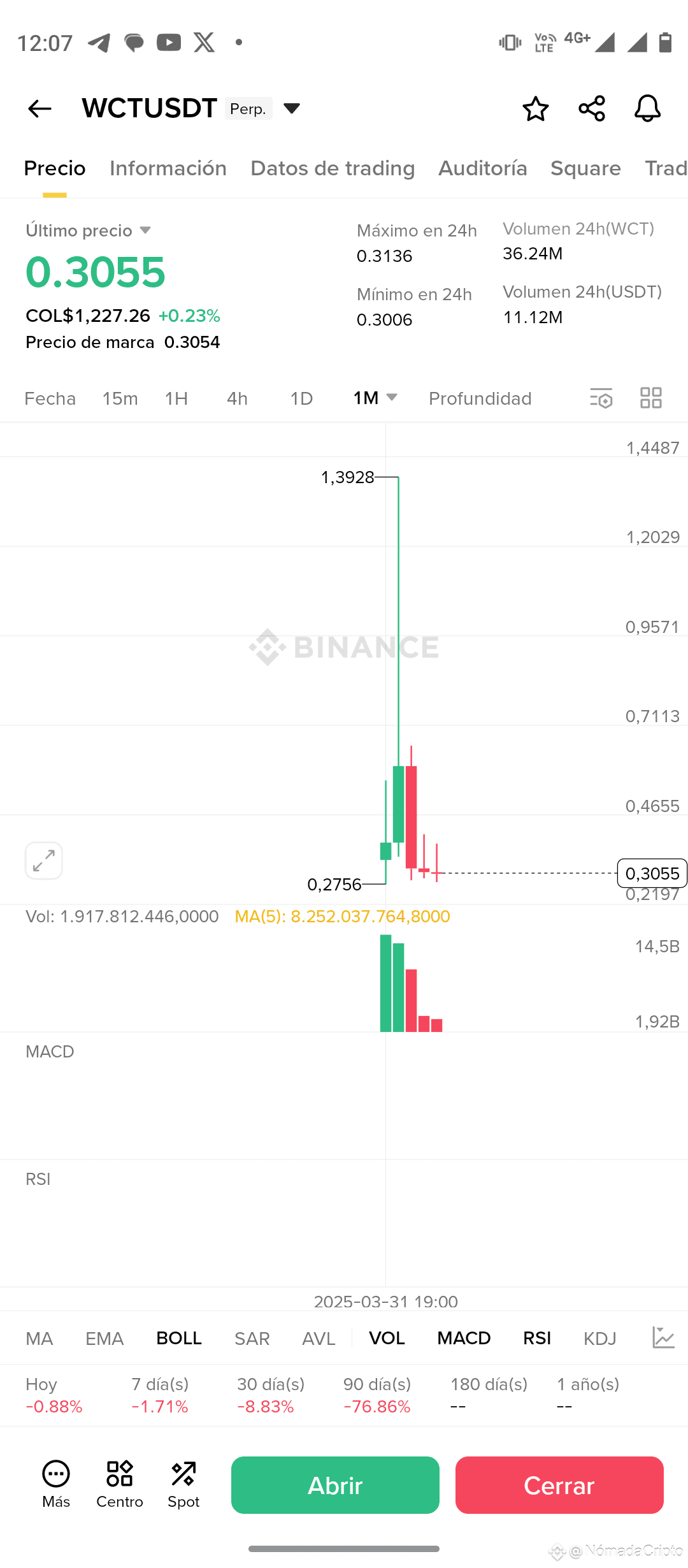This screenshot has height=1568, width=688.
Task: Expand the WCTUSDT pair selector dropdown
Action: pyautogui.click(x=292, y=108)
